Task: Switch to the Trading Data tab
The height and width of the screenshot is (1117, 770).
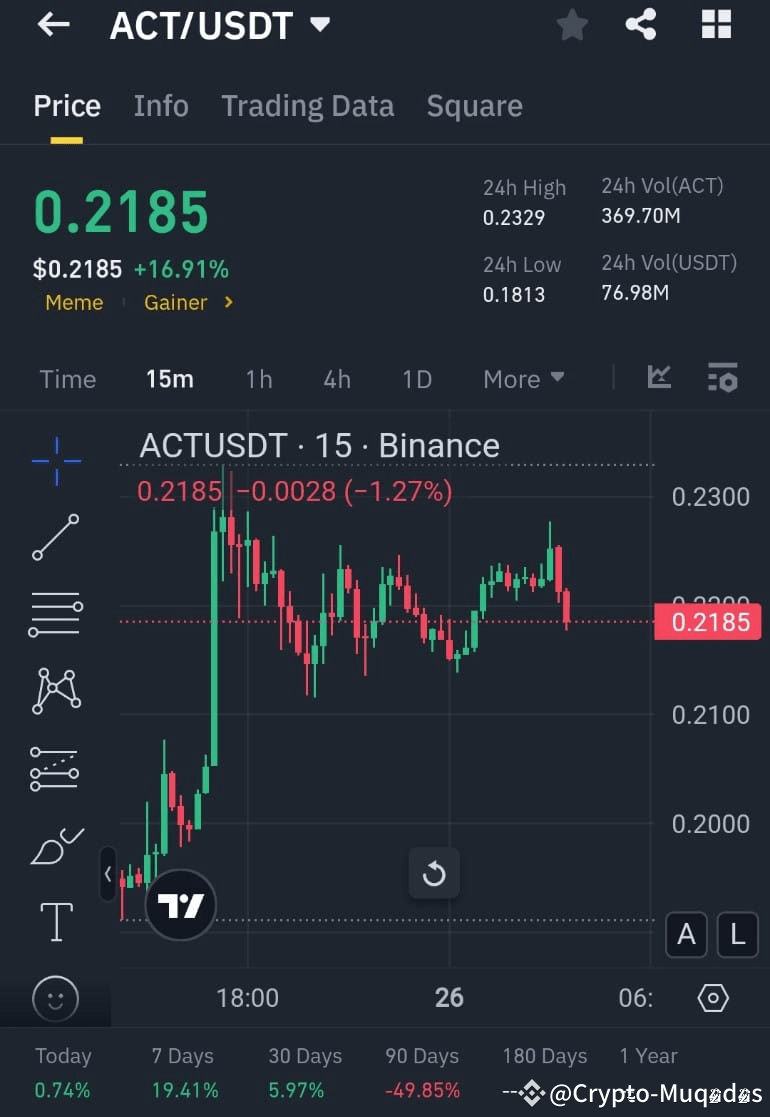Action: pos(307,105)
